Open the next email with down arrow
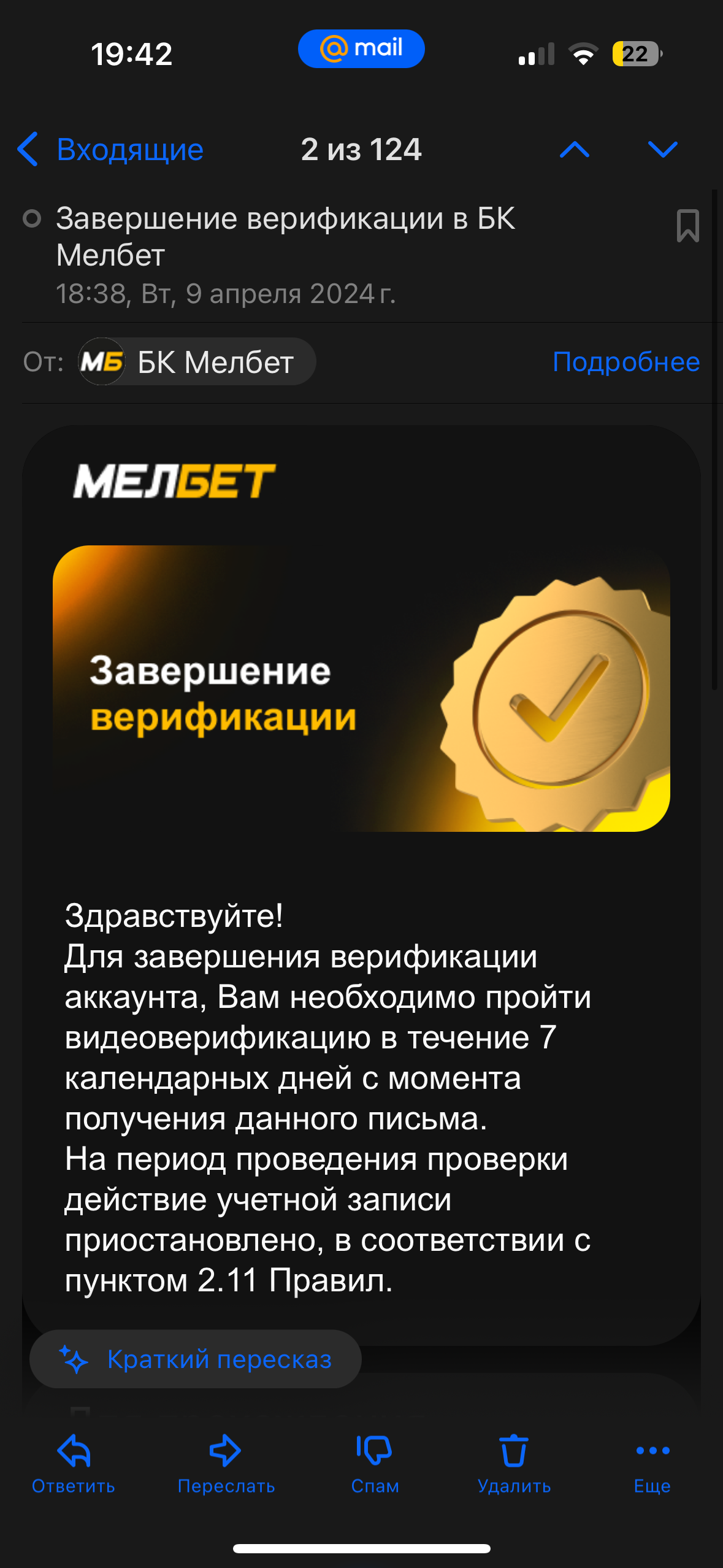The width and height of the screenshot is (723, 1568). pos(662,149)
